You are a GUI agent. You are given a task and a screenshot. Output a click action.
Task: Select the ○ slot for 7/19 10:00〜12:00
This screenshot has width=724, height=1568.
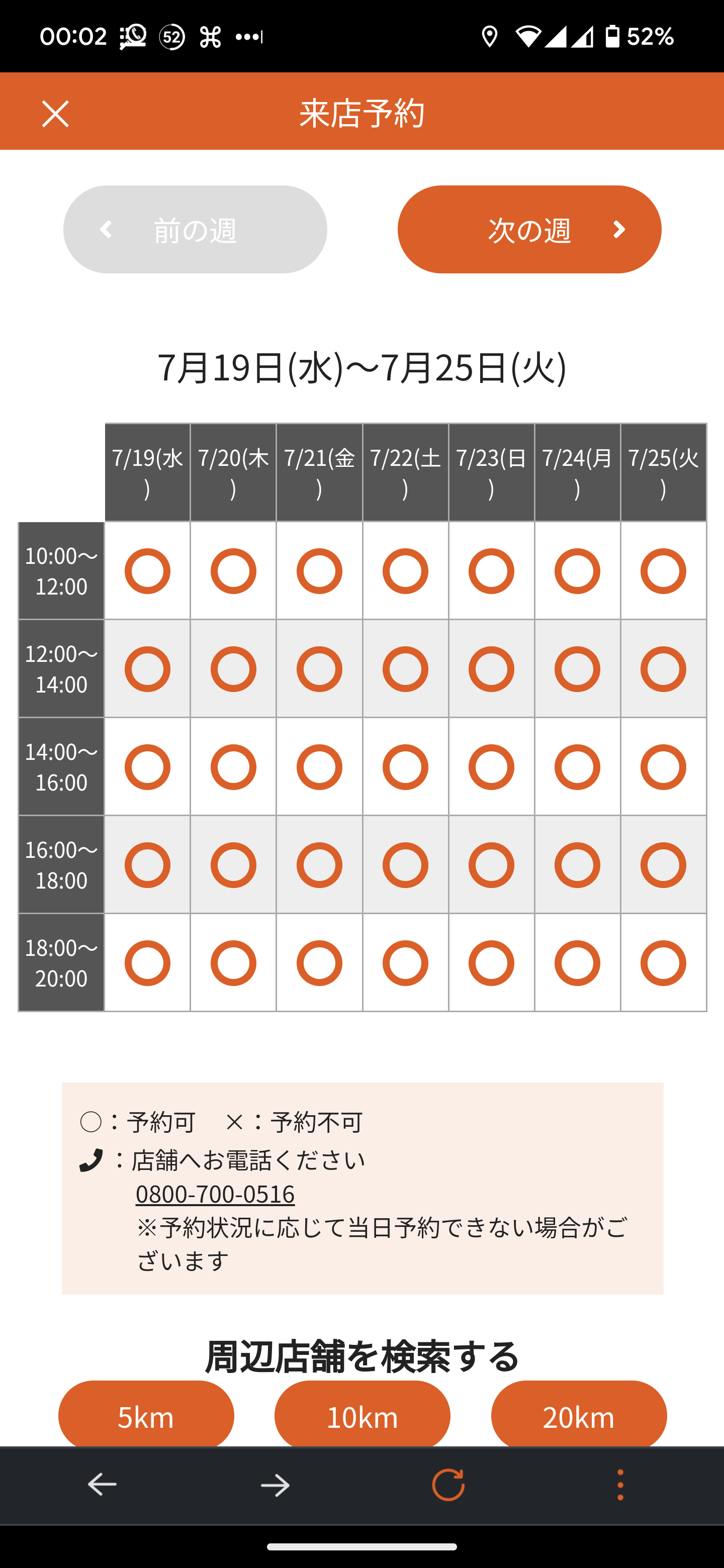147,570
